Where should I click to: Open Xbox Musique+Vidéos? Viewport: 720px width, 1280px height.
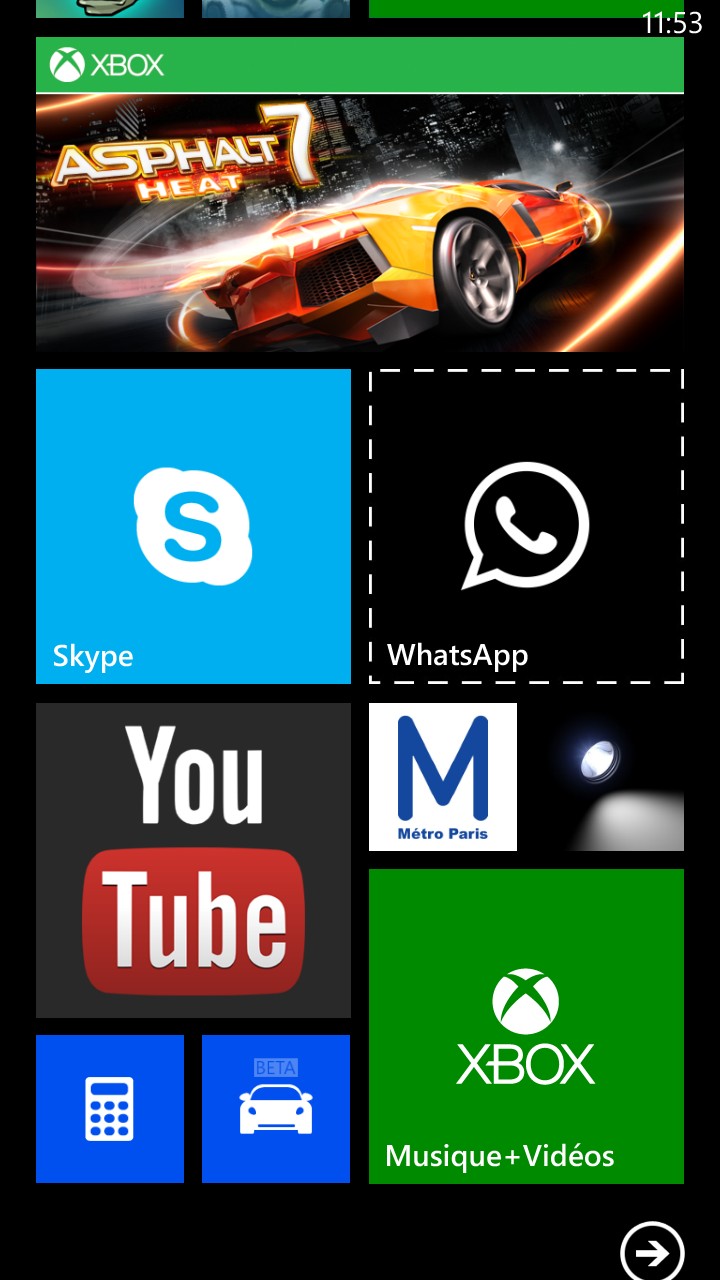[526, 1026]
